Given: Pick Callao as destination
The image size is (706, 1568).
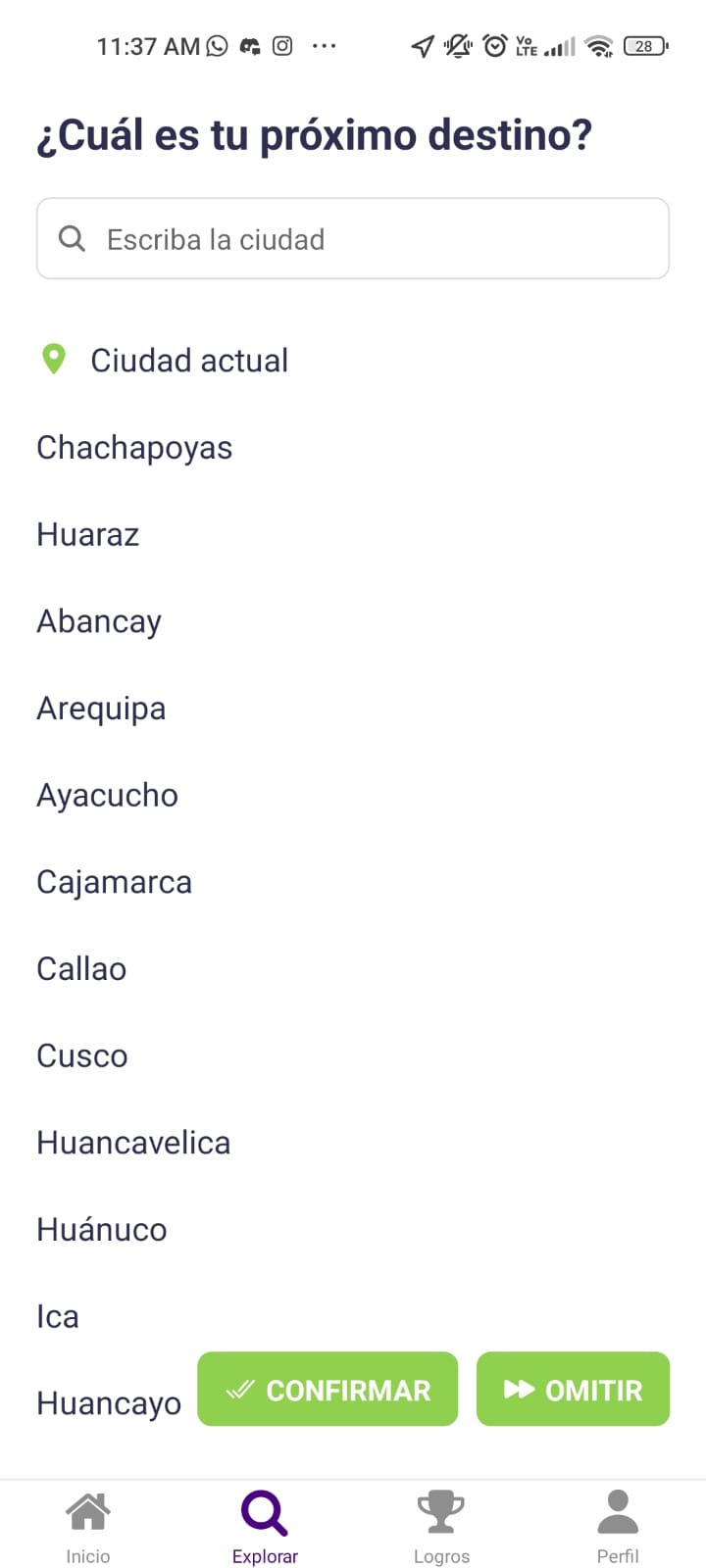Looking at the screenshot, I should click(81, 969).
